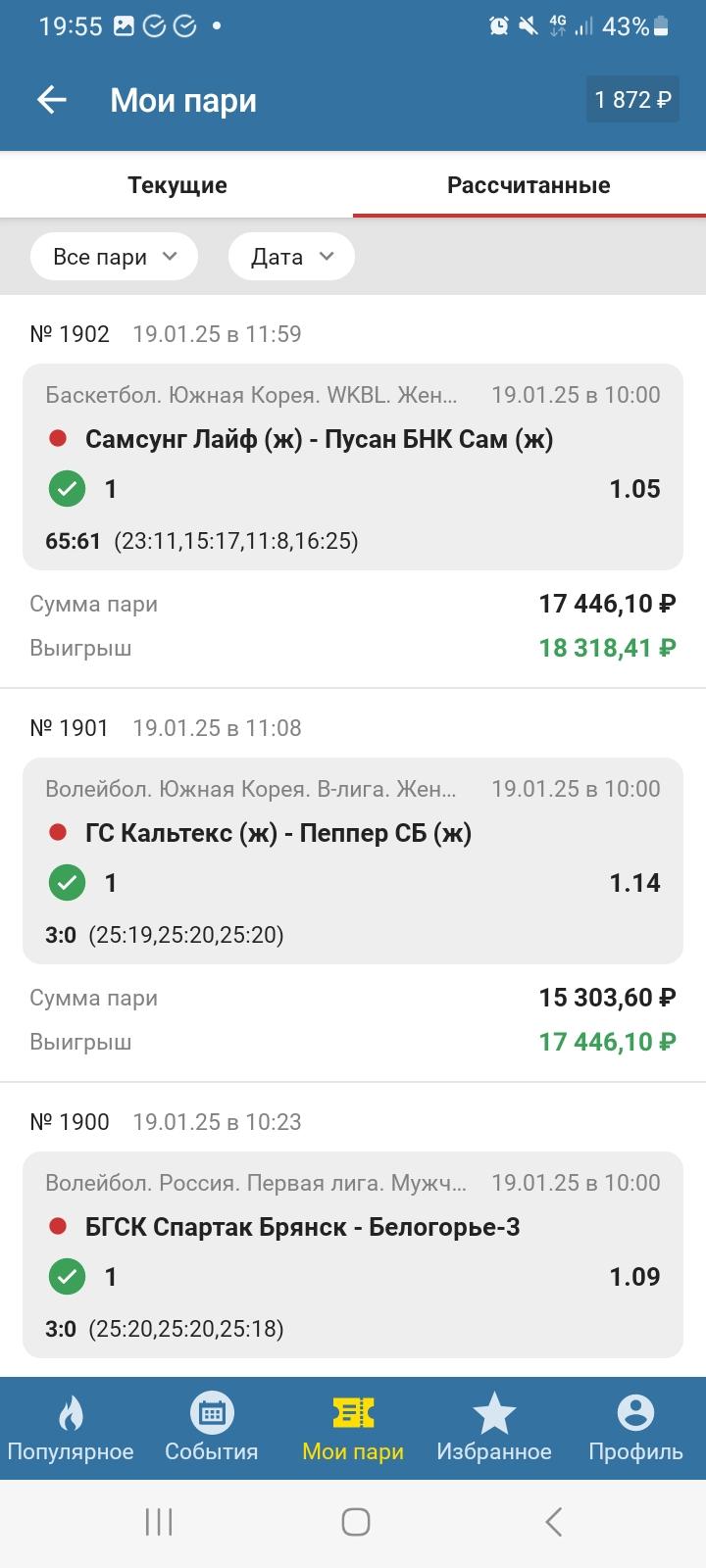The image size is (706, 1568).
Task: Open the Профиль tab
Action: (635, 1429)
